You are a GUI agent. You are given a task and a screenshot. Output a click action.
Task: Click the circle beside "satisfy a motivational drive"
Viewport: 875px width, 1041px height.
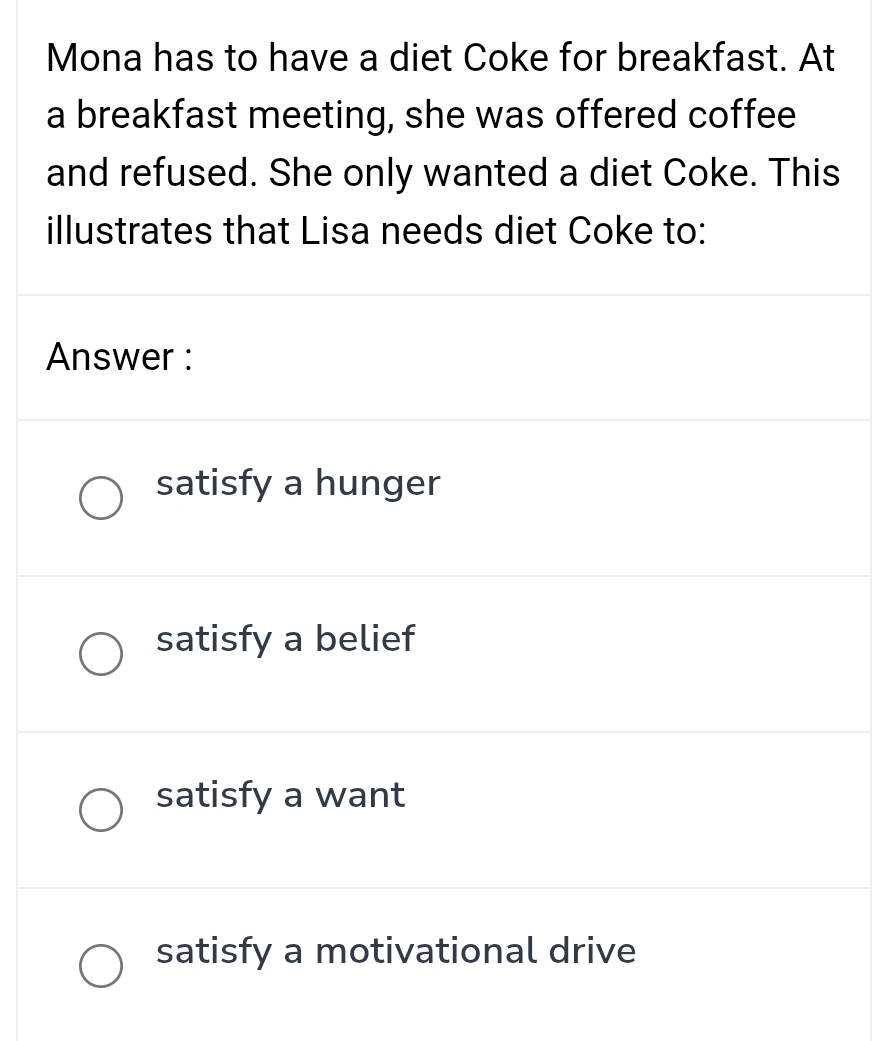point(101,966)
